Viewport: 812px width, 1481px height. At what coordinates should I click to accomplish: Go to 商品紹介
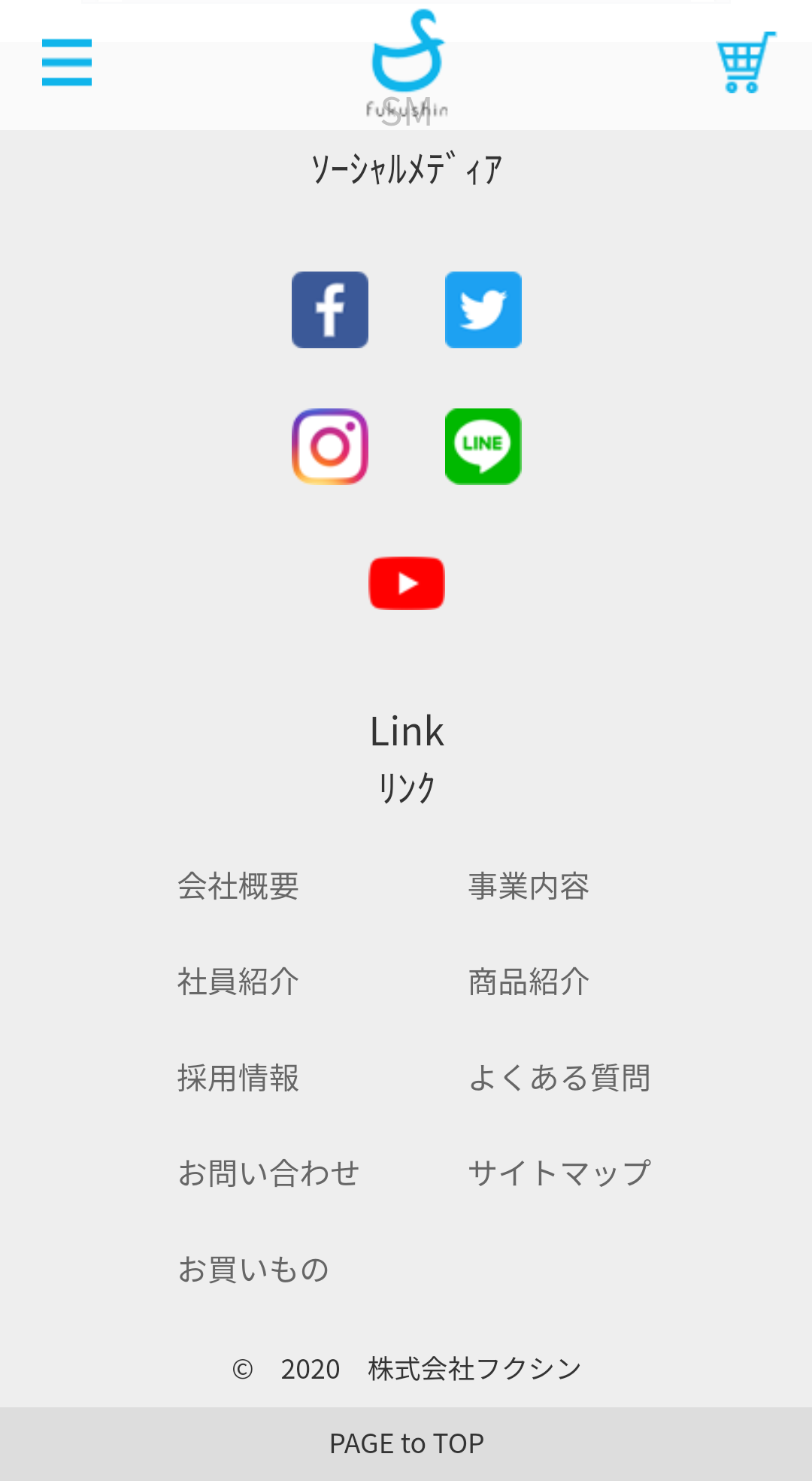(529, 982)
